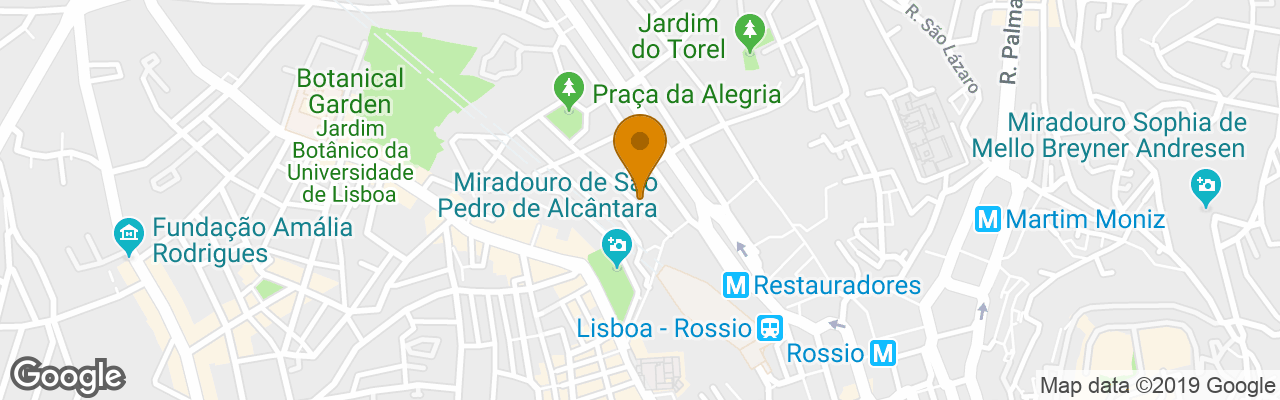Select the Martim Moniz metro marker
This screenshot has height=400, width=1280.
(988, 218)
